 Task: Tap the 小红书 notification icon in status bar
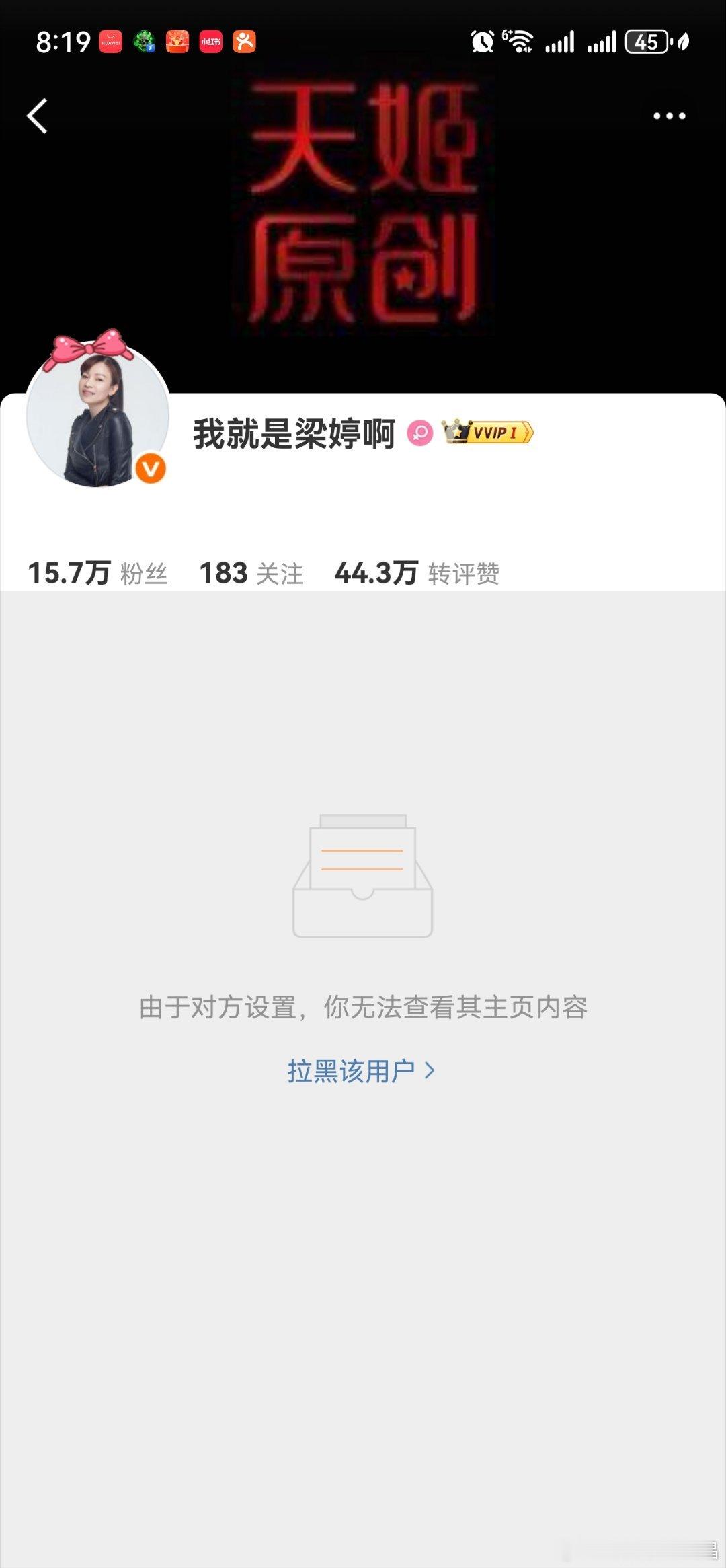tap(210, 42)
